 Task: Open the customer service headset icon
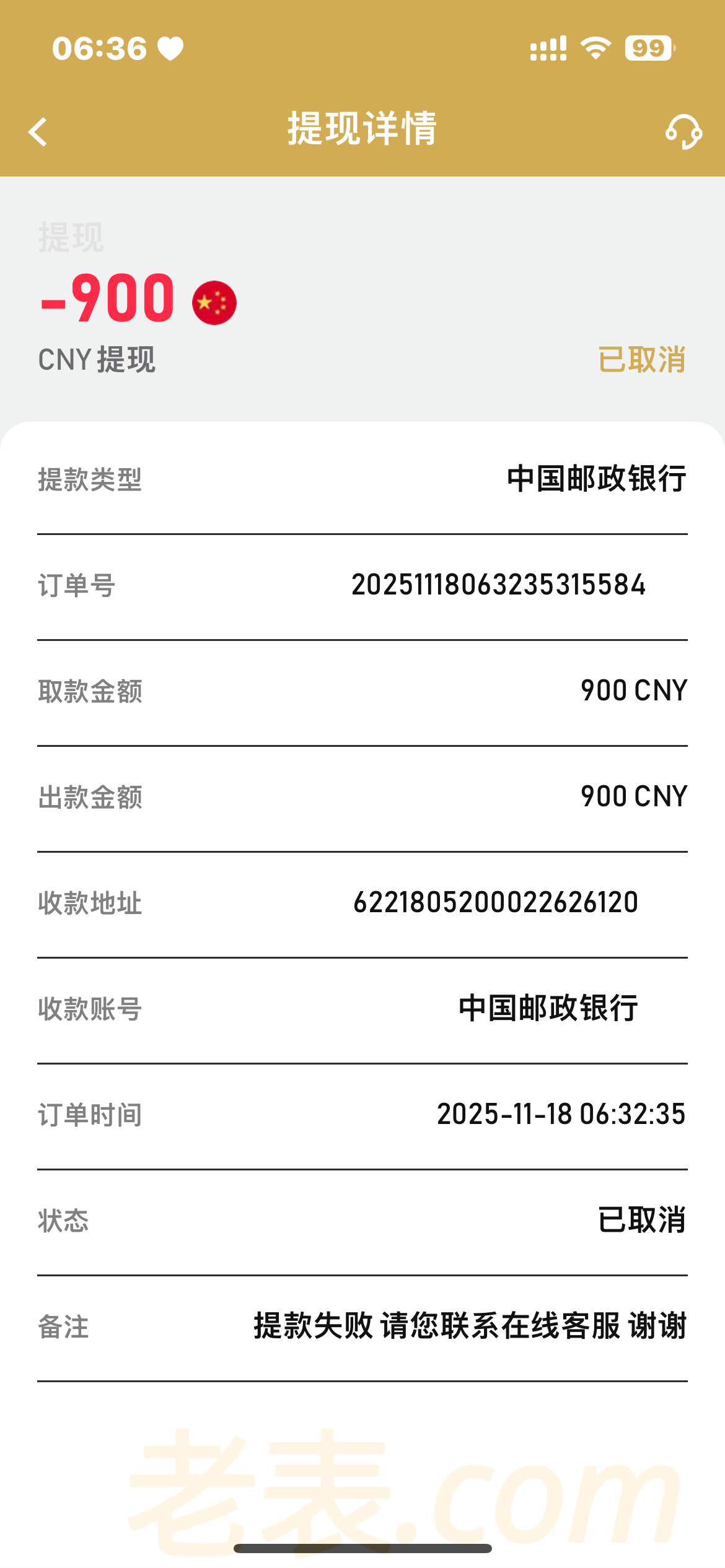click(x=683, y=132)
